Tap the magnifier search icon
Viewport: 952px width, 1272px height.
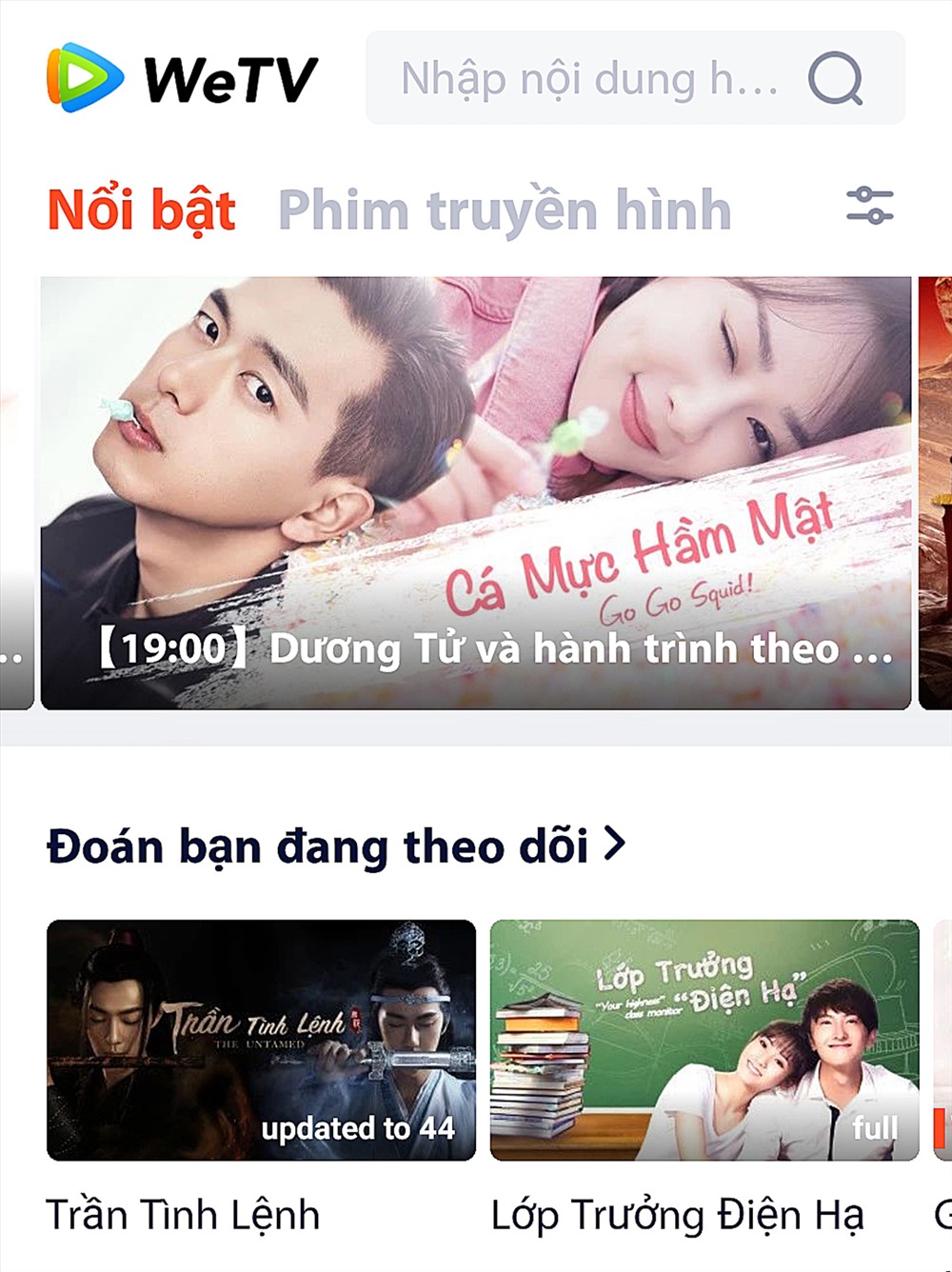pyautogui.click(x=836, y=79)
